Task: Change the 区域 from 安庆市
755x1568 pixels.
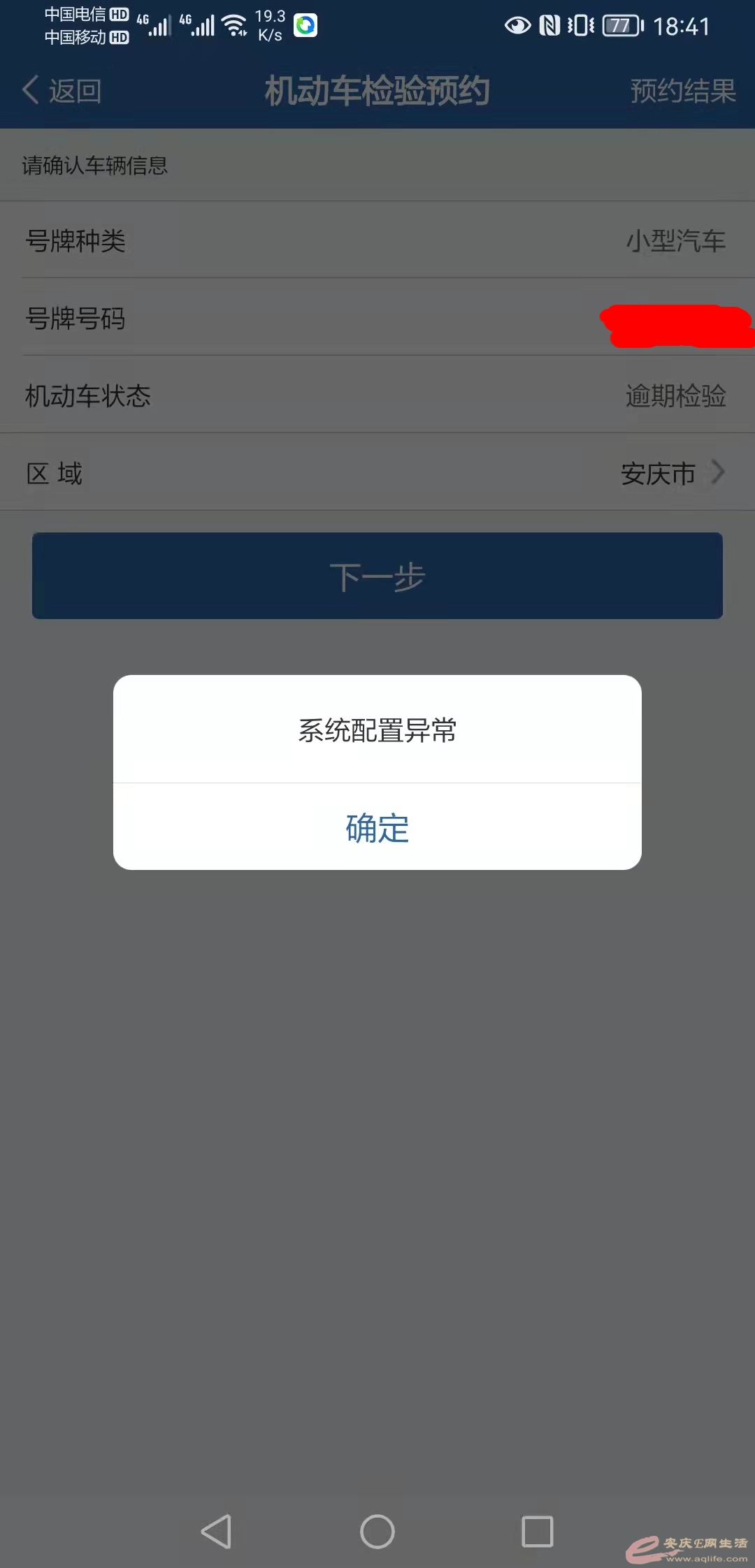Action: coord(671,474)
